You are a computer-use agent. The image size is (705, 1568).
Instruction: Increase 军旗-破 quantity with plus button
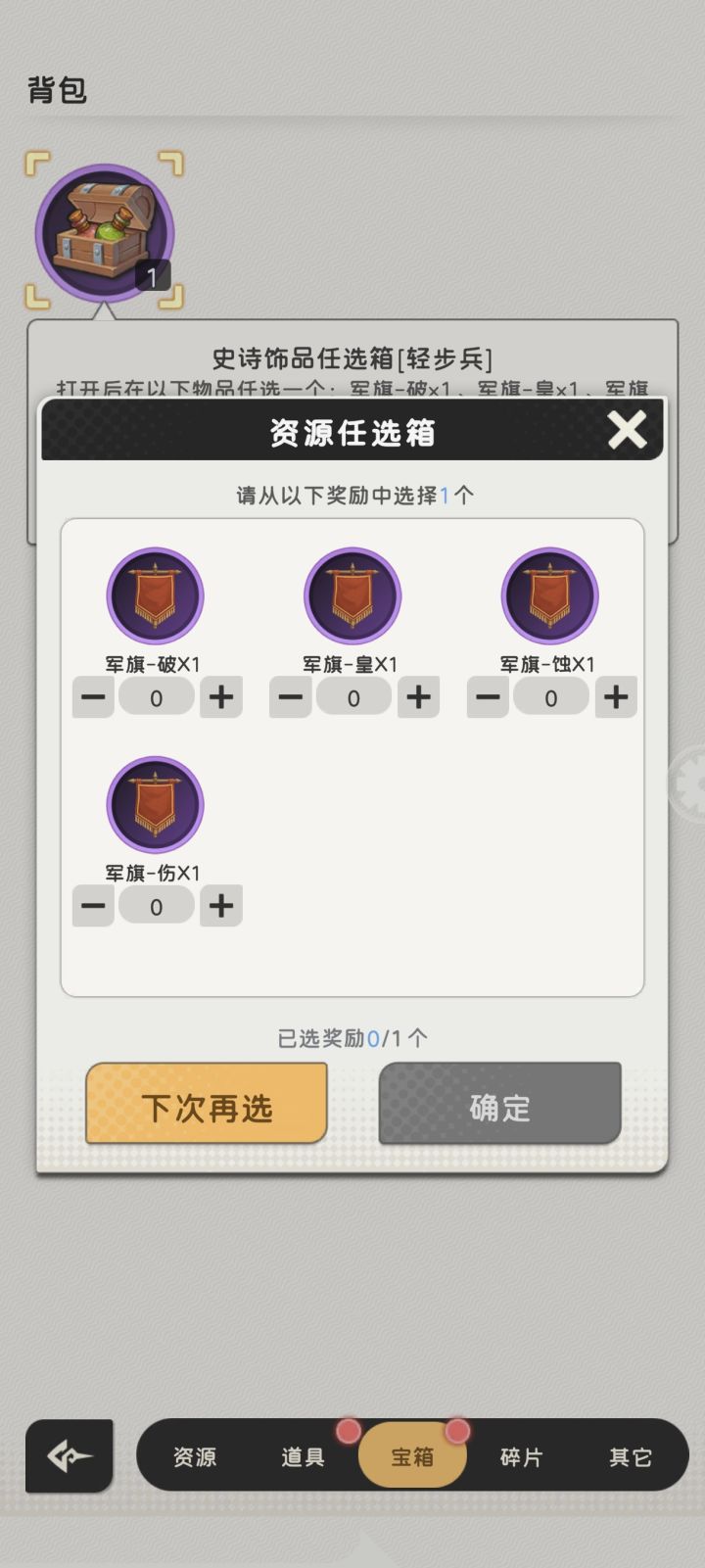pyautogui.click(x=220, y=697)
